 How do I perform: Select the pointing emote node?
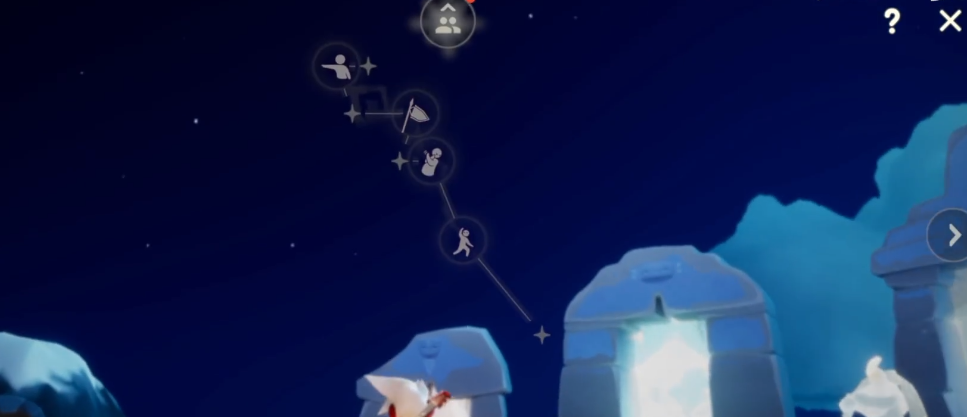pyautogui.click(x=337, y=67)
